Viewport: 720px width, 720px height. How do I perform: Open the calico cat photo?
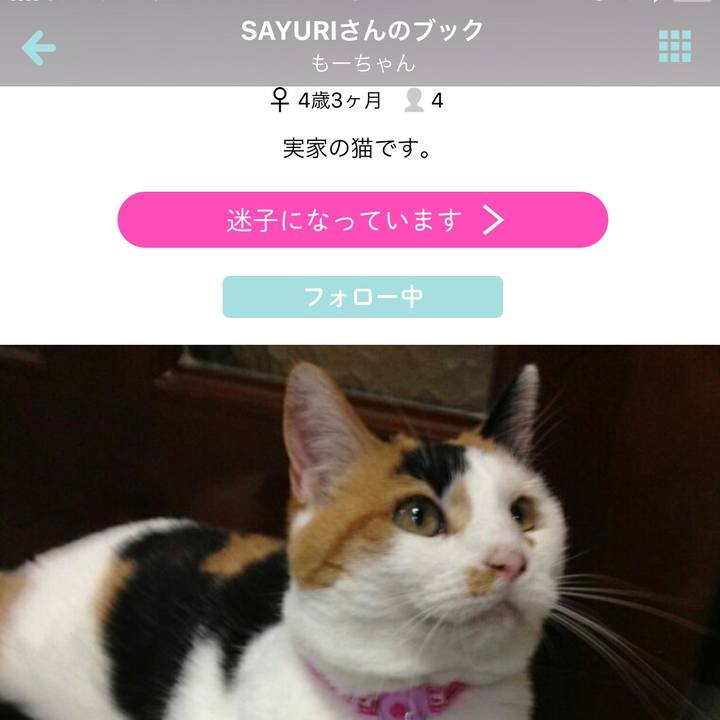tap(360, 532)
